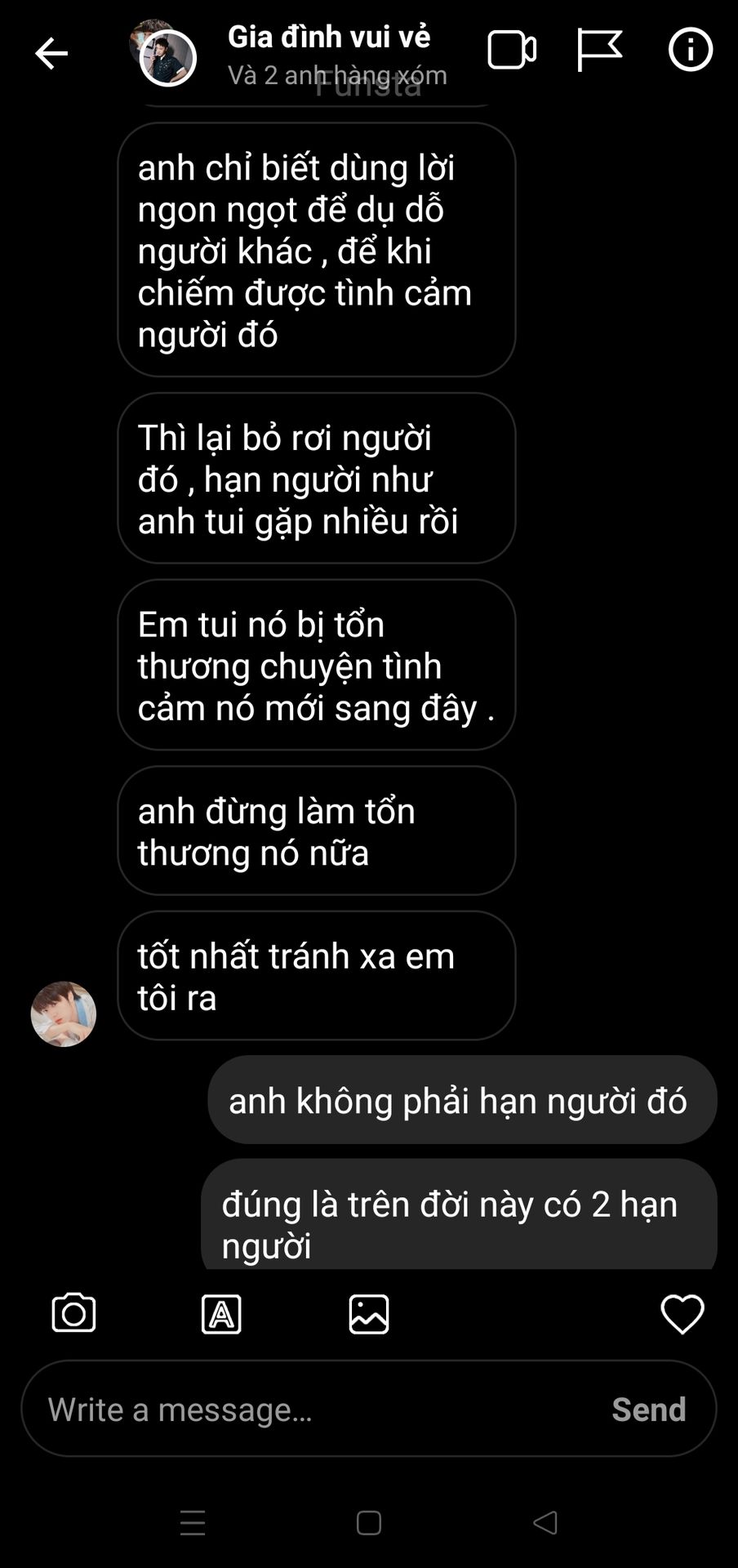
Task: Go to the home screen
Action: click(x=369, y=1523)
